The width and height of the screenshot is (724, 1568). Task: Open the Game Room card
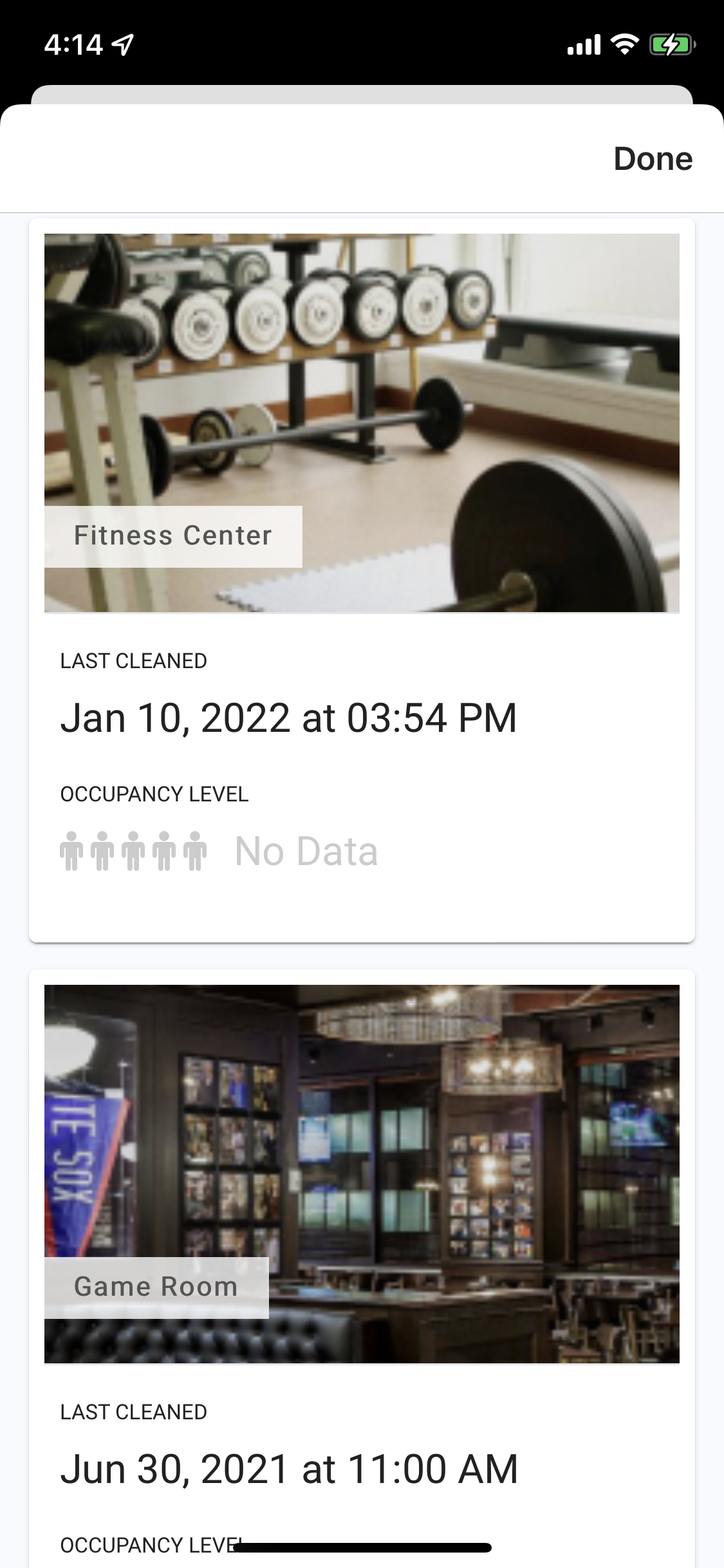(x=361, y=1173)
